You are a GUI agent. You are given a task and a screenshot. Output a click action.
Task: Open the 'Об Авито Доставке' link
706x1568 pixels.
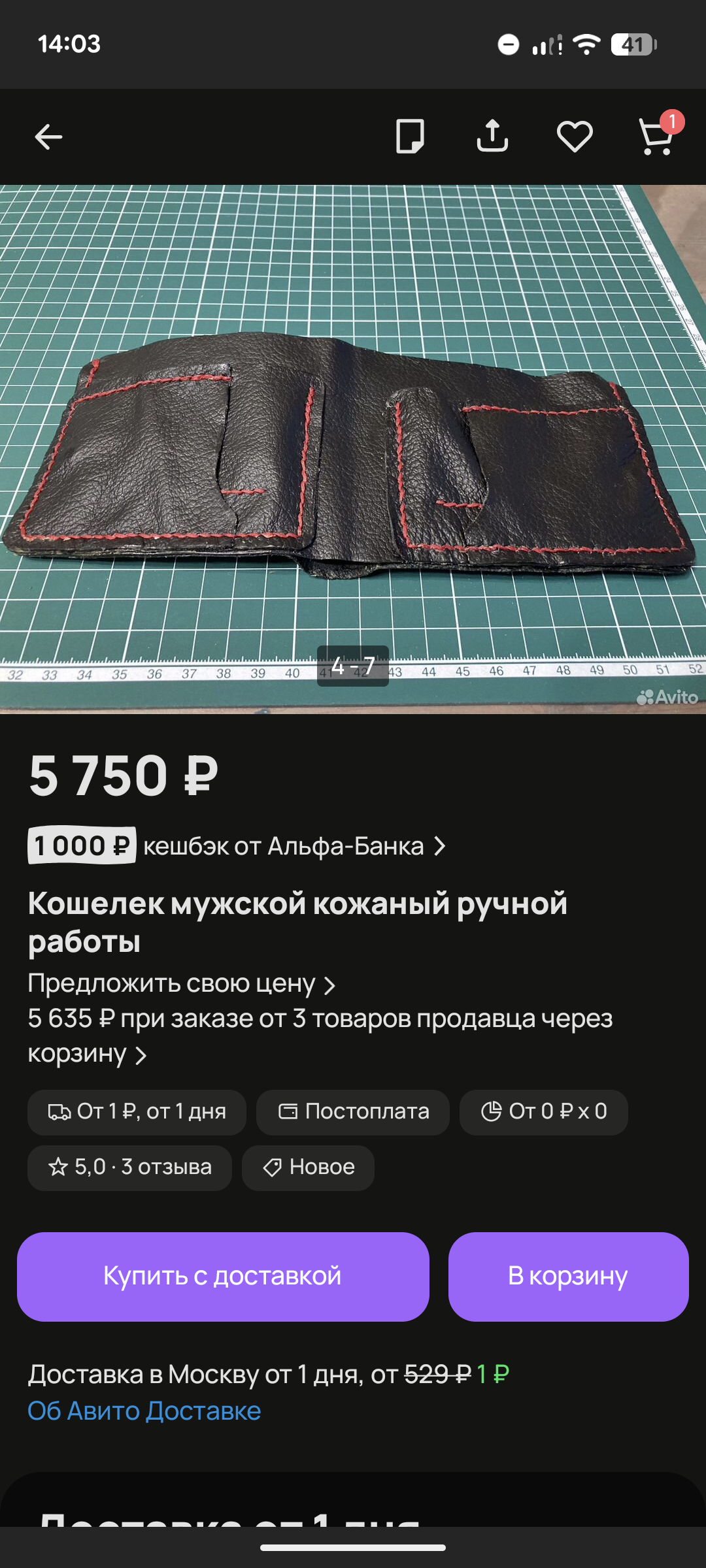click(144, 1411)
